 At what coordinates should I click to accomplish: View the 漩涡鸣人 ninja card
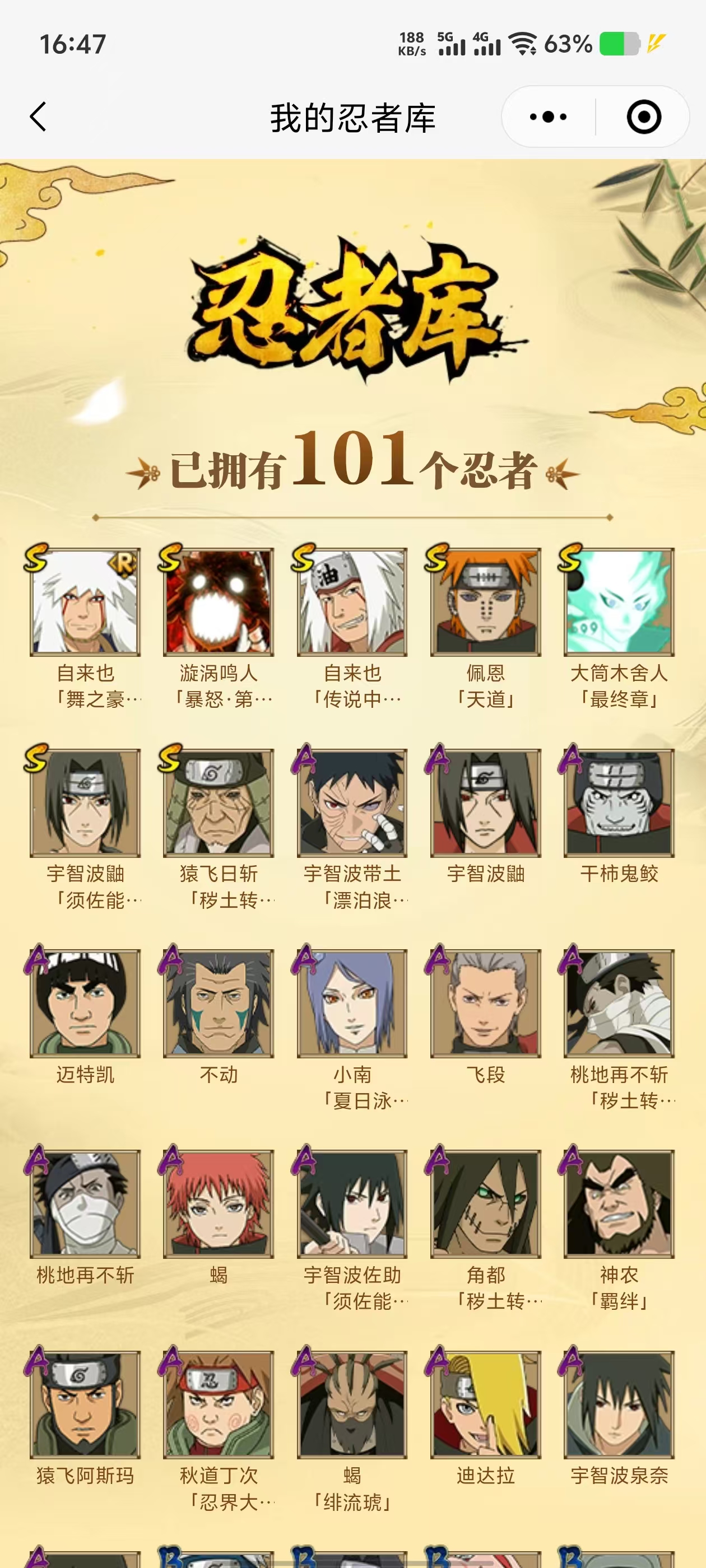[x=218, y=602]
